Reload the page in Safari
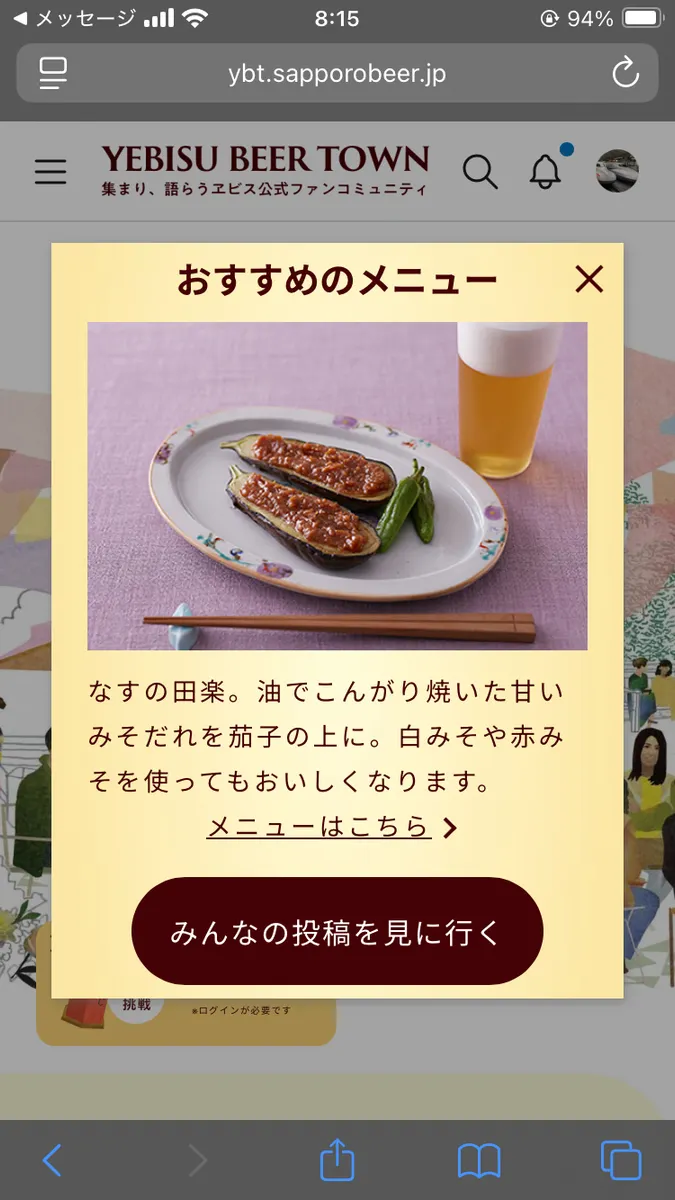 click(x=625, y=73)
